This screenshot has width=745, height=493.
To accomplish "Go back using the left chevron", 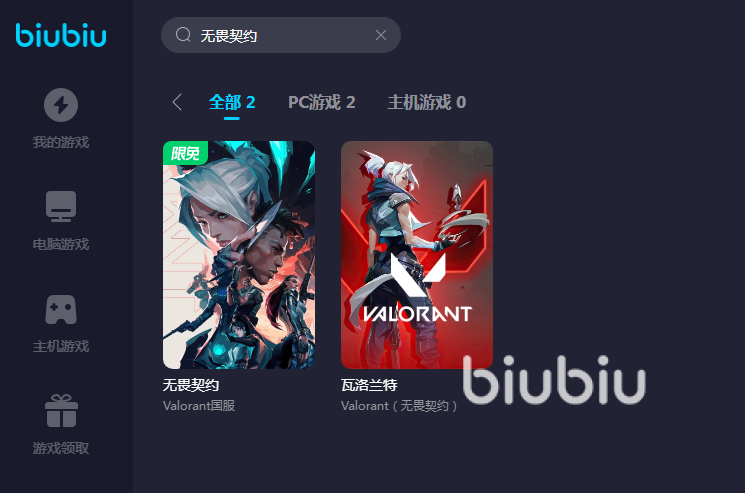I will 177,102.
